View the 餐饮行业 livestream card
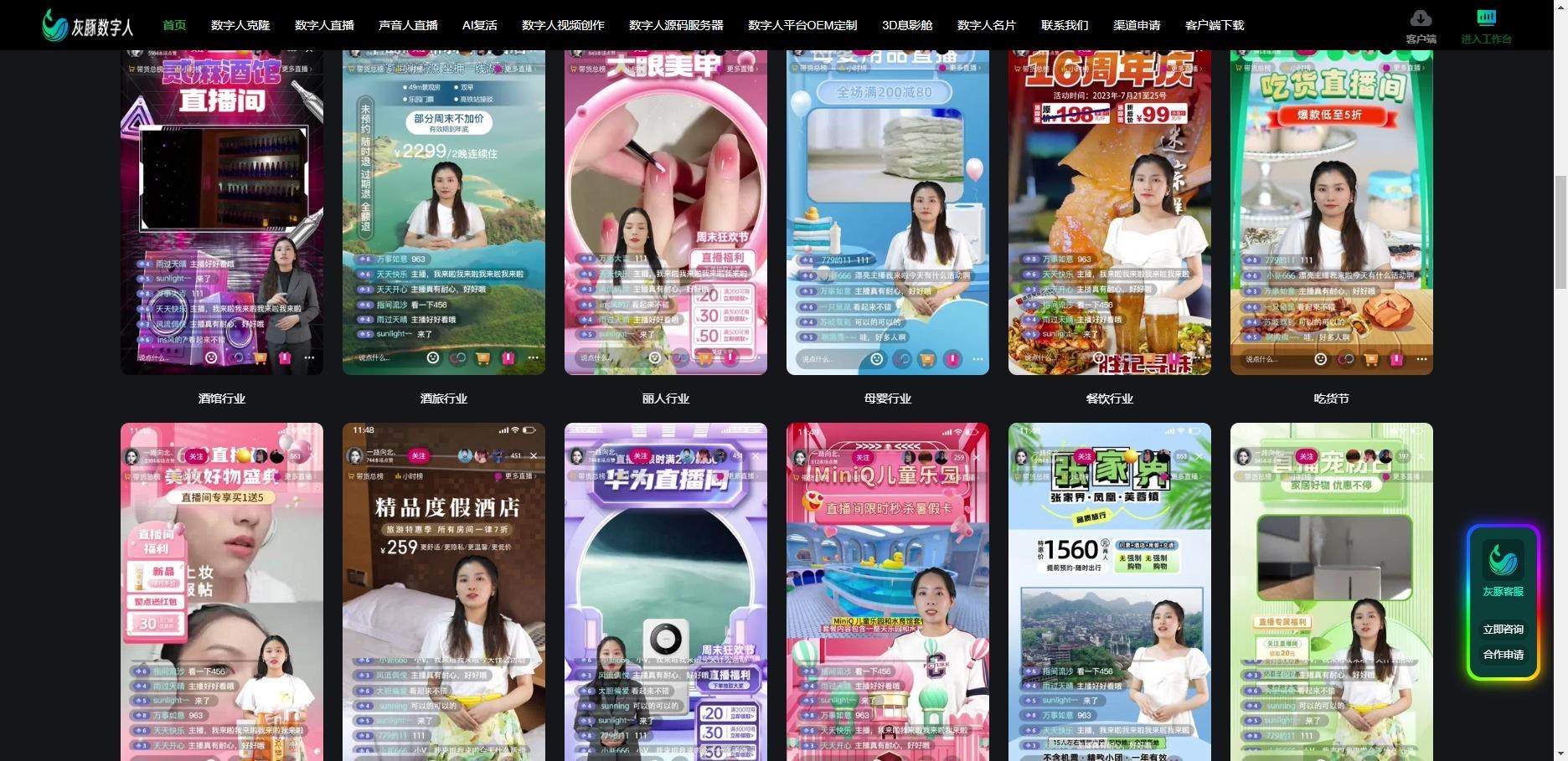Image resolution: width=1568 pixels, height=761 pixels. pos(1110,209)
